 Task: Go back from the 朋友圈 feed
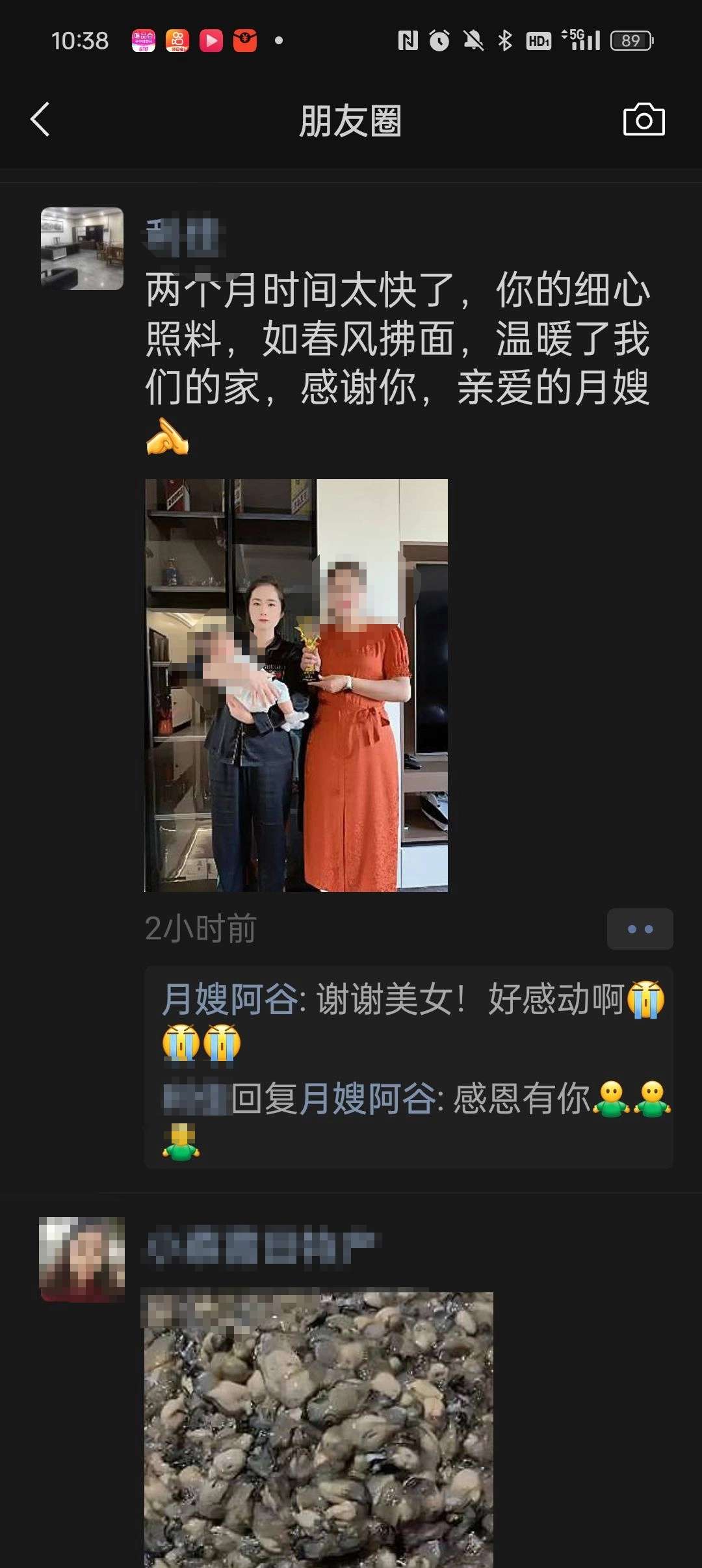point(40,120)
